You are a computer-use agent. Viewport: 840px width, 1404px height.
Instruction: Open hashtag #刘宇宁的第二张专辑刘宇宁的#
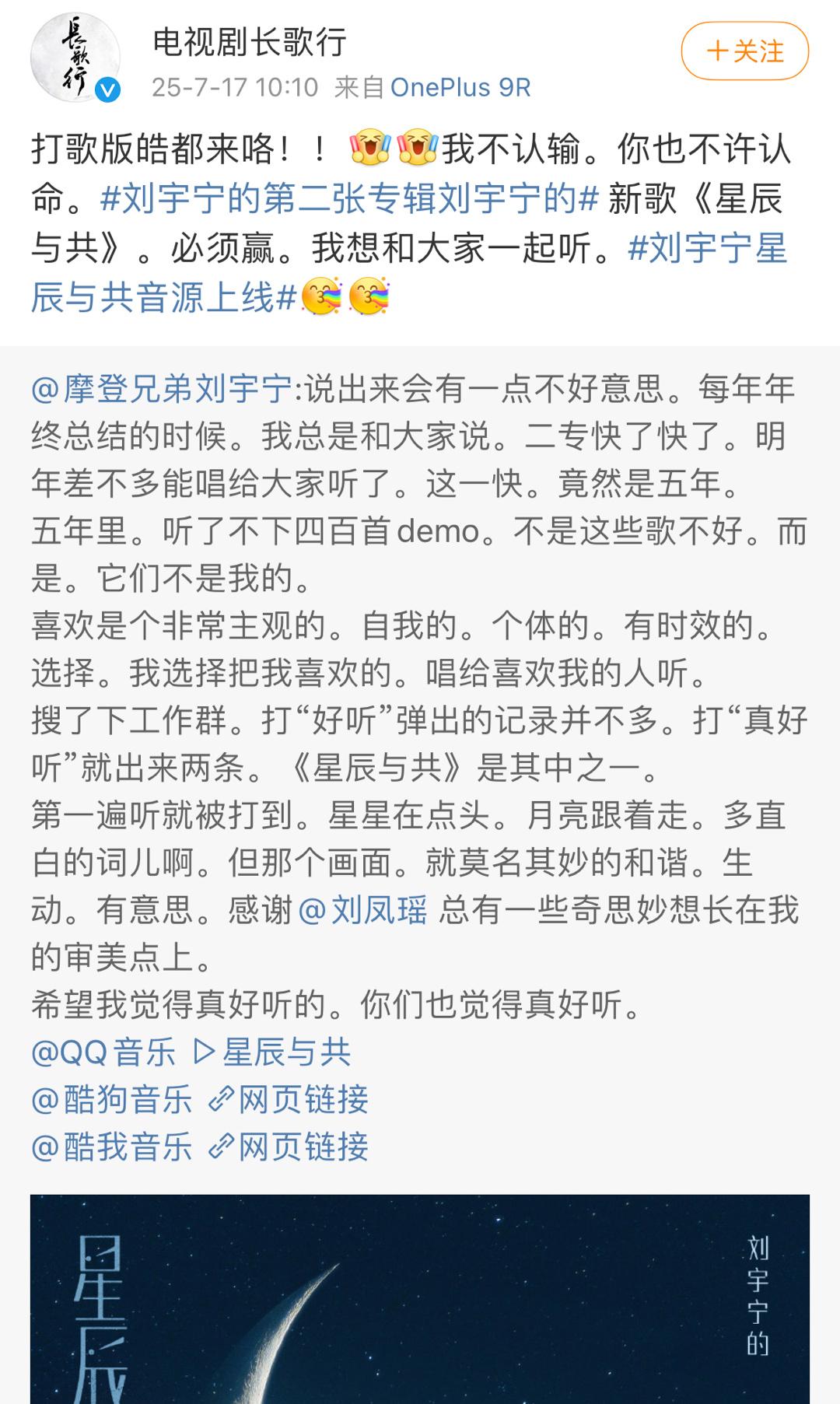(349, 199)
